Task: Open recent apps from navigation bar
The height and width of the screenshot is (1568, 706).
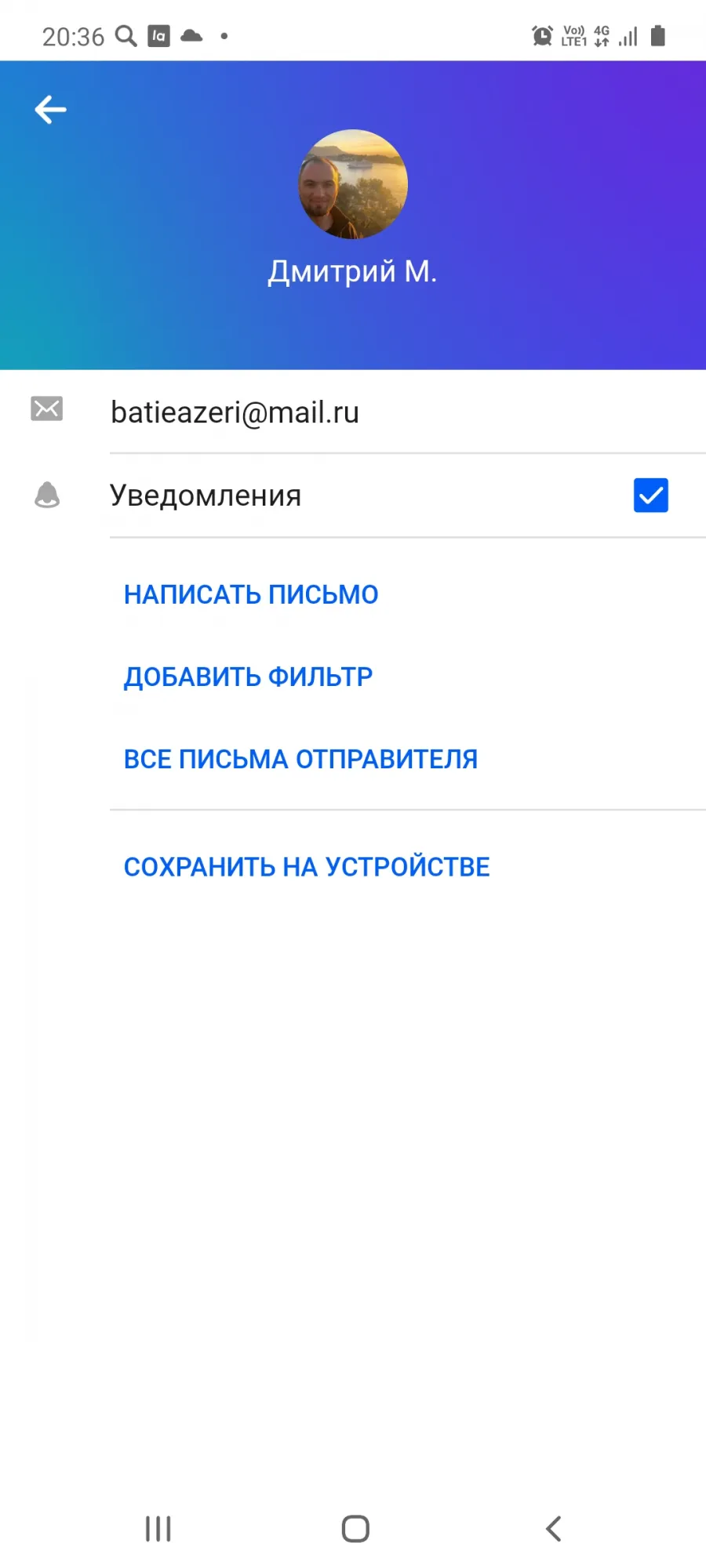Action: pos(158,1529)
